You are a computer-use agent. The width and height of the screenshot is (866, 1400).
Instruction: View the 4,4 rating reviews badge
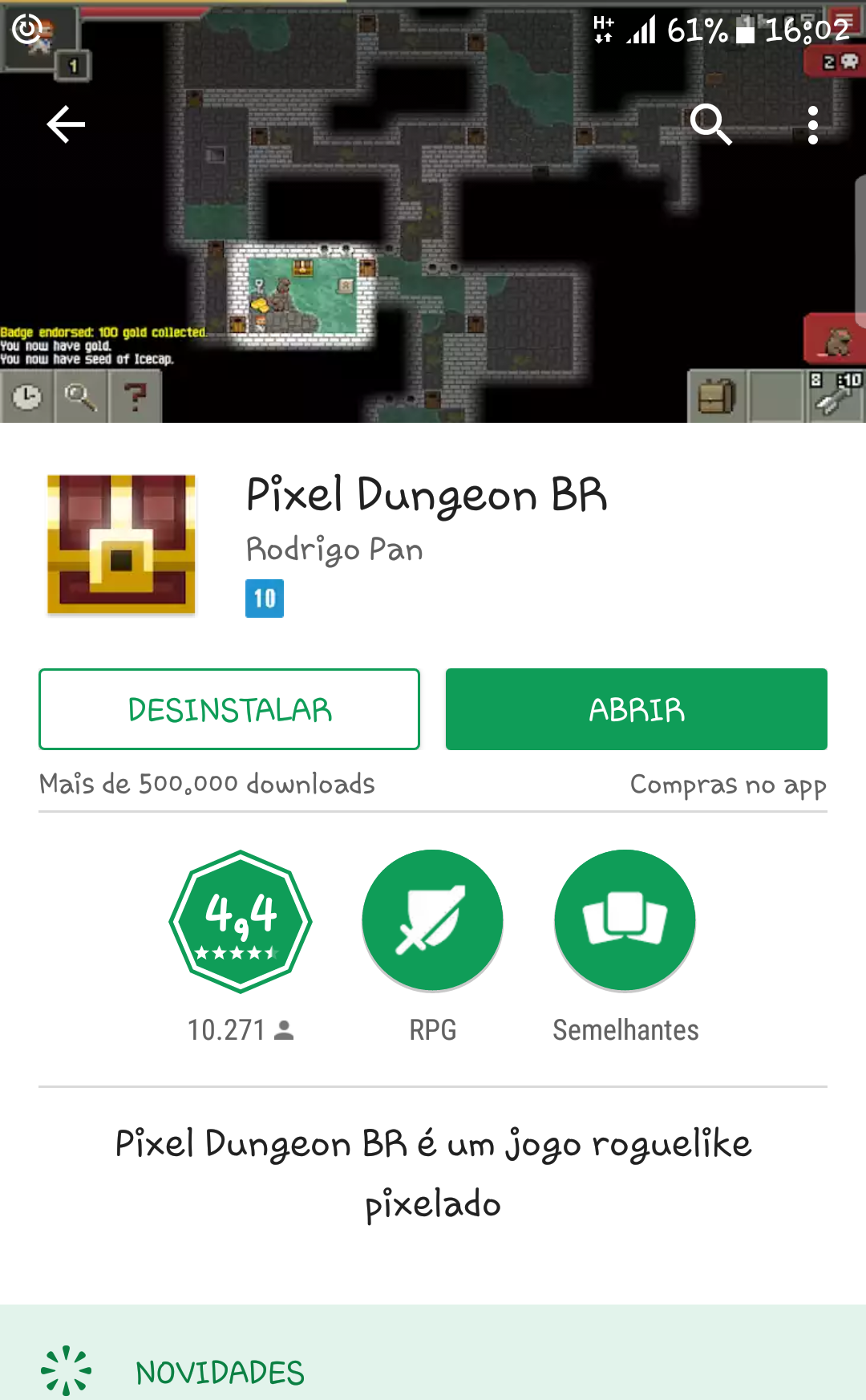click(241, 921)
